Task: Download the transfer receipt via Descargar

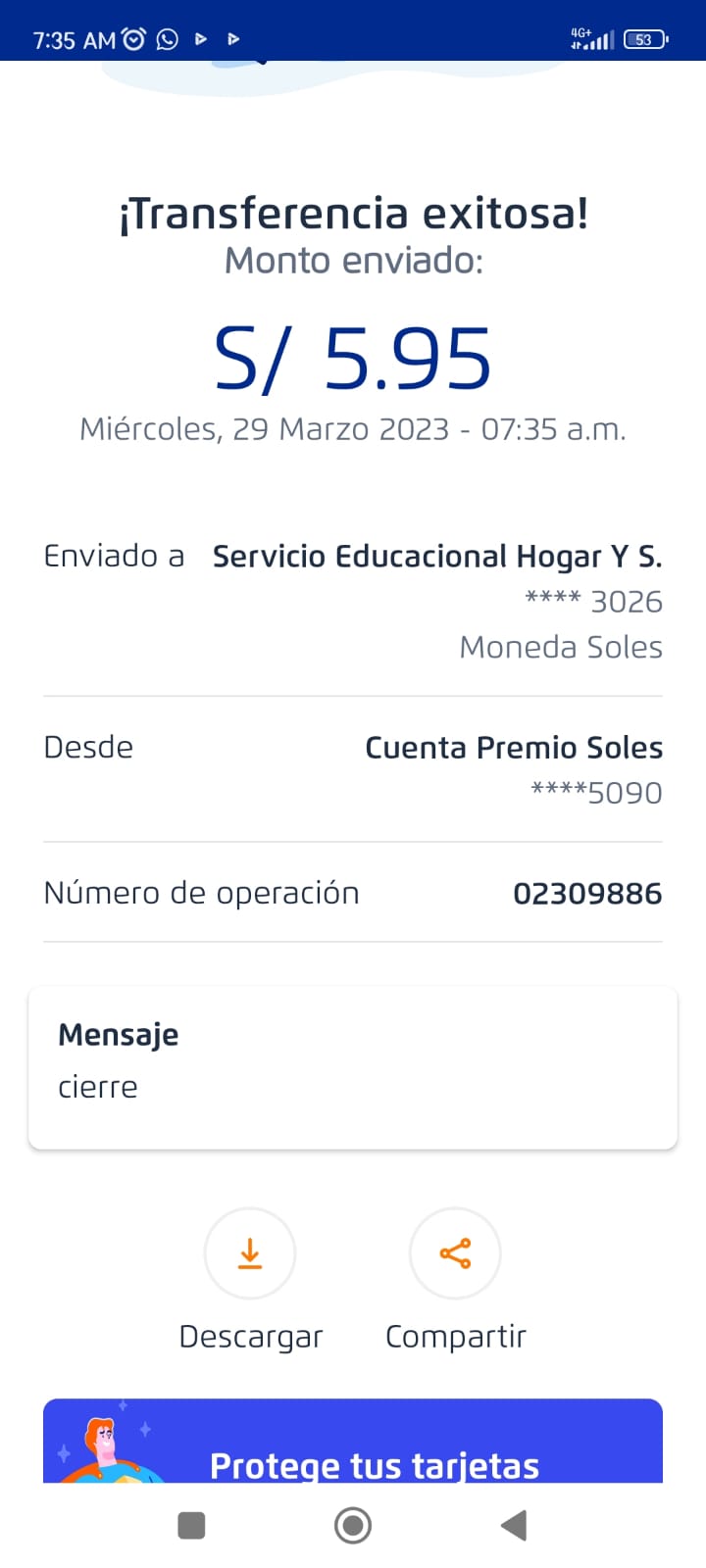Action: click(250, 1253)
